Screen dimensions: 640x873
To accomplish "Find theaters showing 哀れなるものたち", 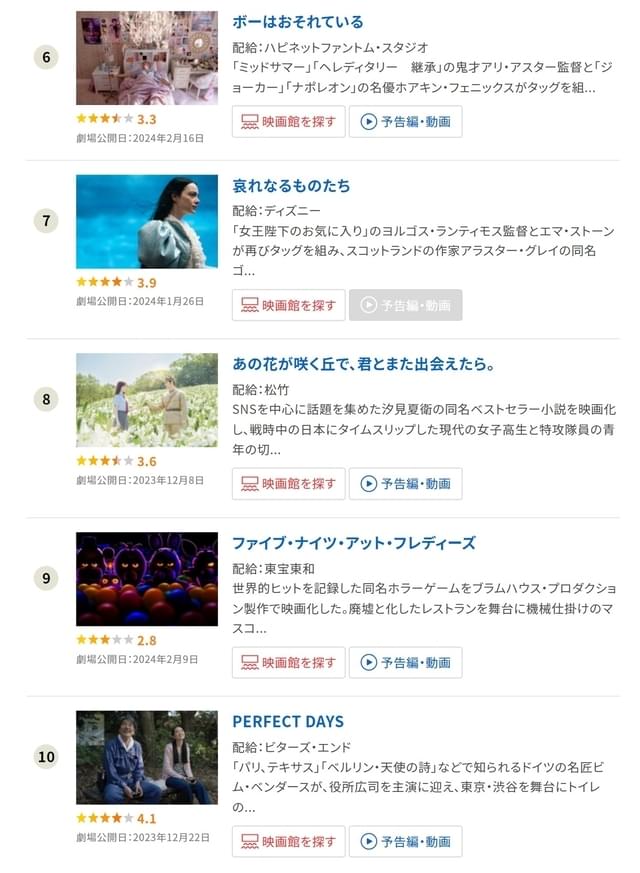I will tap(288, 305).
